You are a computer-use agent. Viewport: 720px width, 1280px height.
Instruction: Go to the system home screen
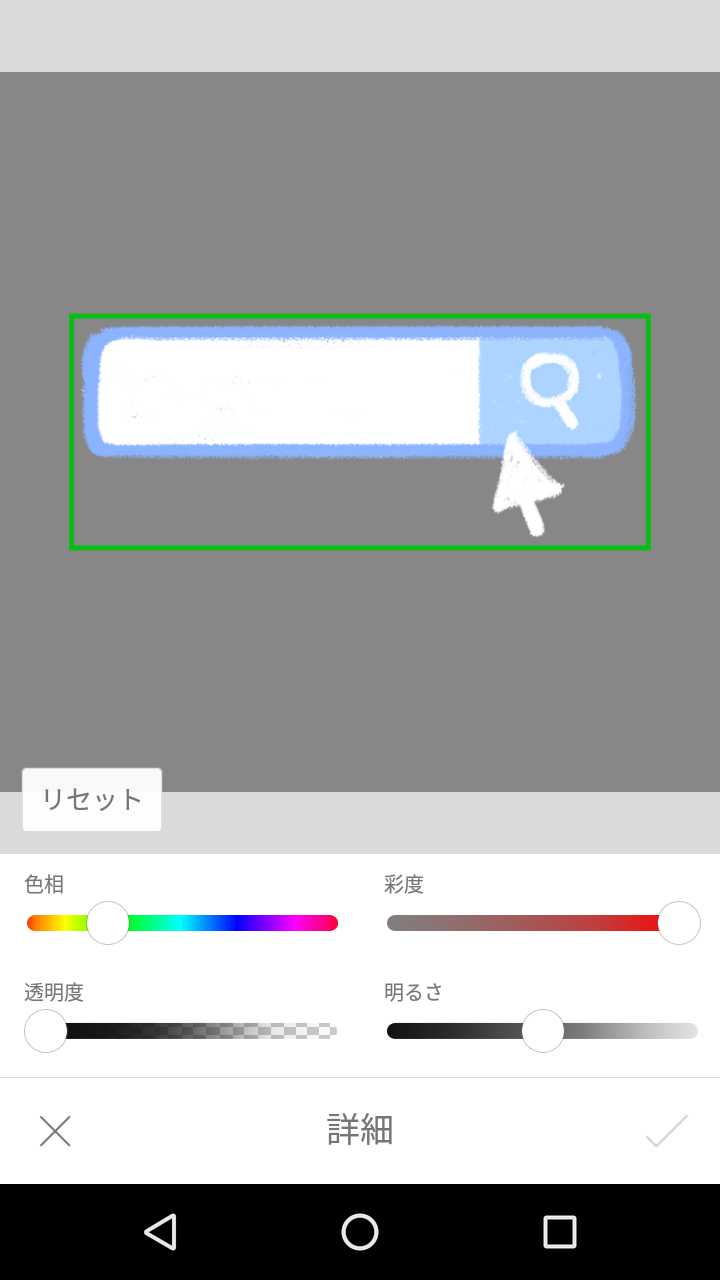click(360, 1232)
